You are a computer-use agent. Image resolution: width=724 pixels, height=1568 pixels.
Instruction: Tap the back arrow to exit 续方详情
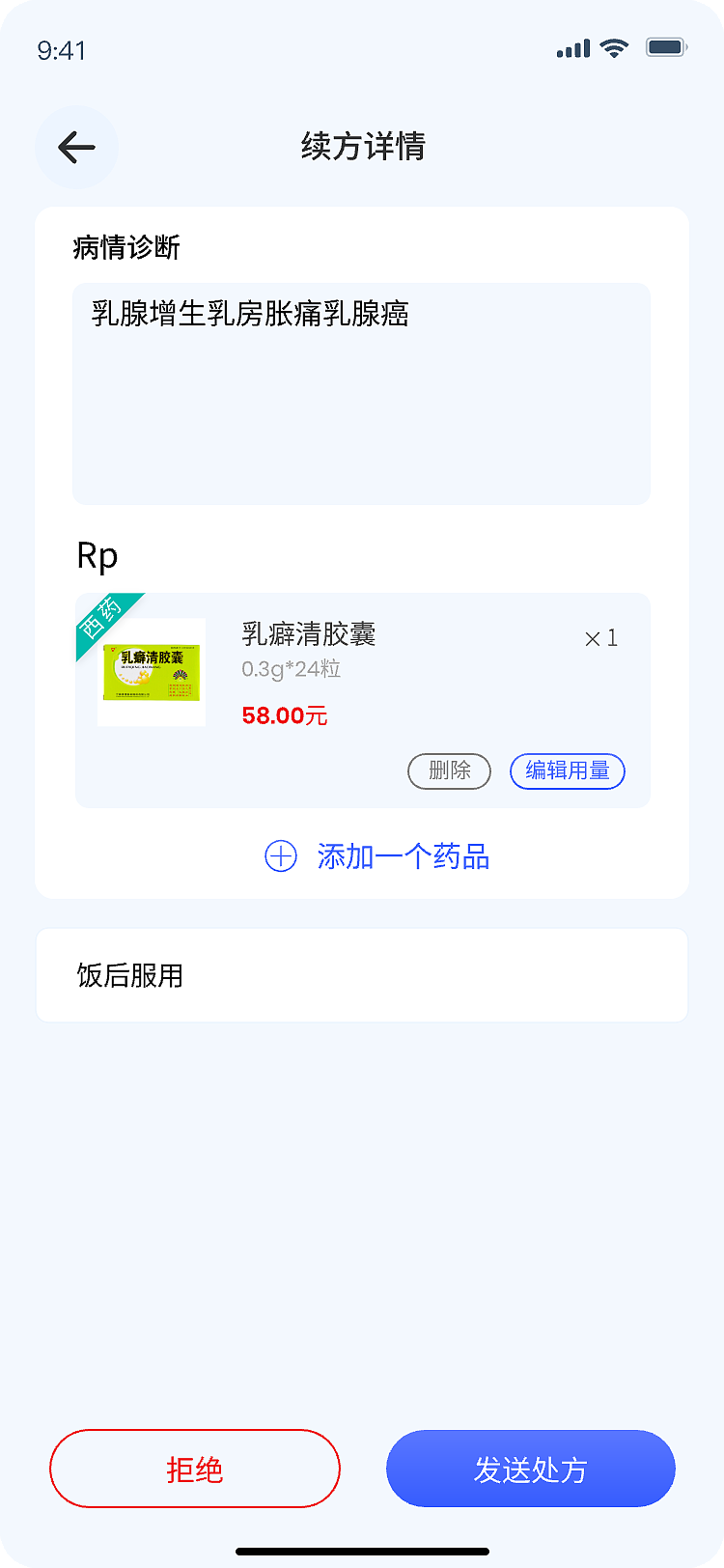coord(76,147)
